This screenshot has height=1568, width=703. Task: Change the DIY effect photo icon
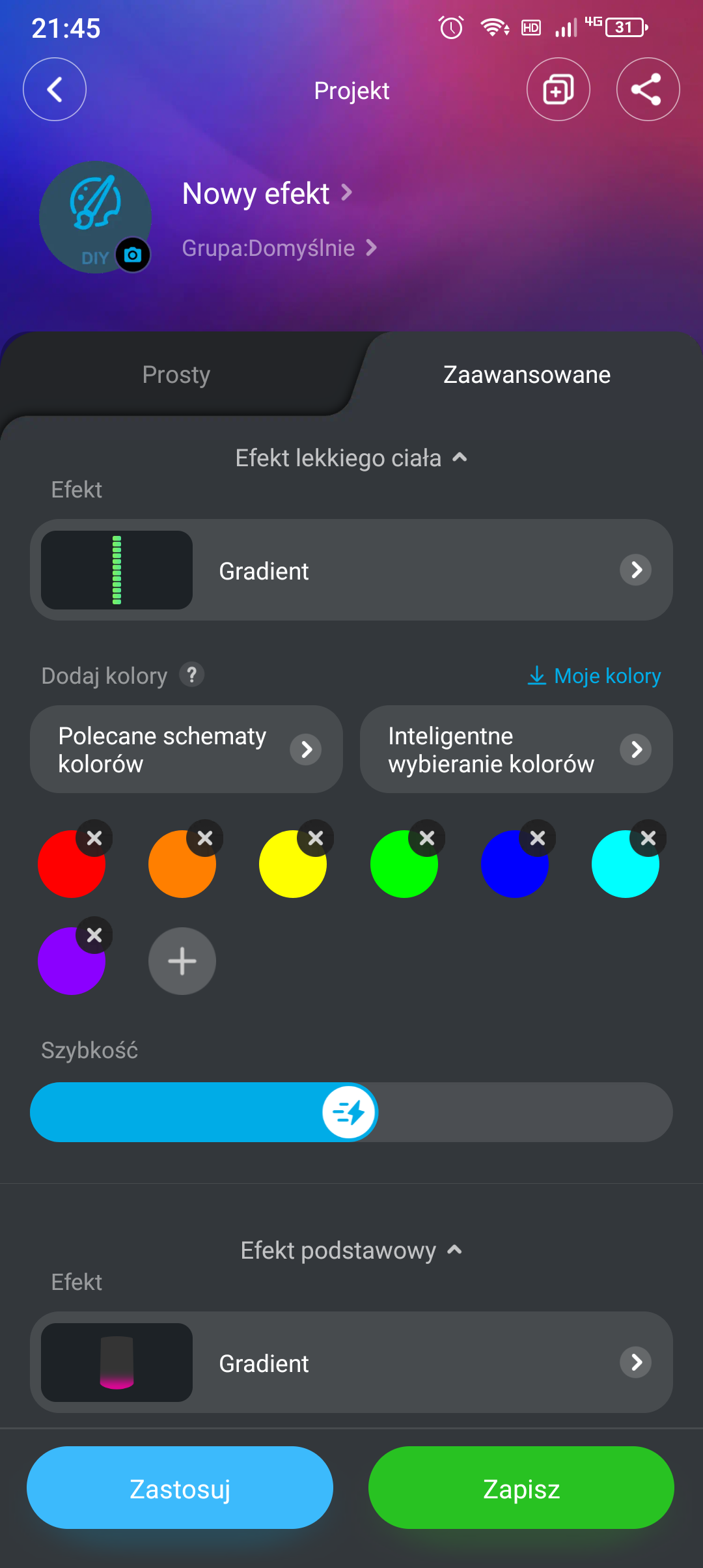tap(133, 255)
